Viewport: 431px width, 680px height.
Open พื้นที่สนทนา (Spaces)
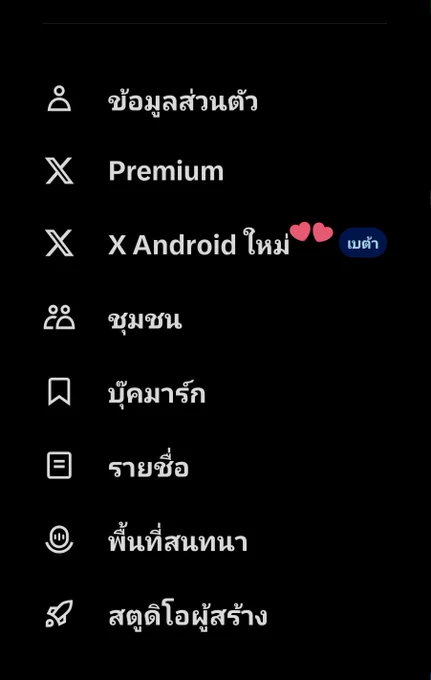pos(215,540)
